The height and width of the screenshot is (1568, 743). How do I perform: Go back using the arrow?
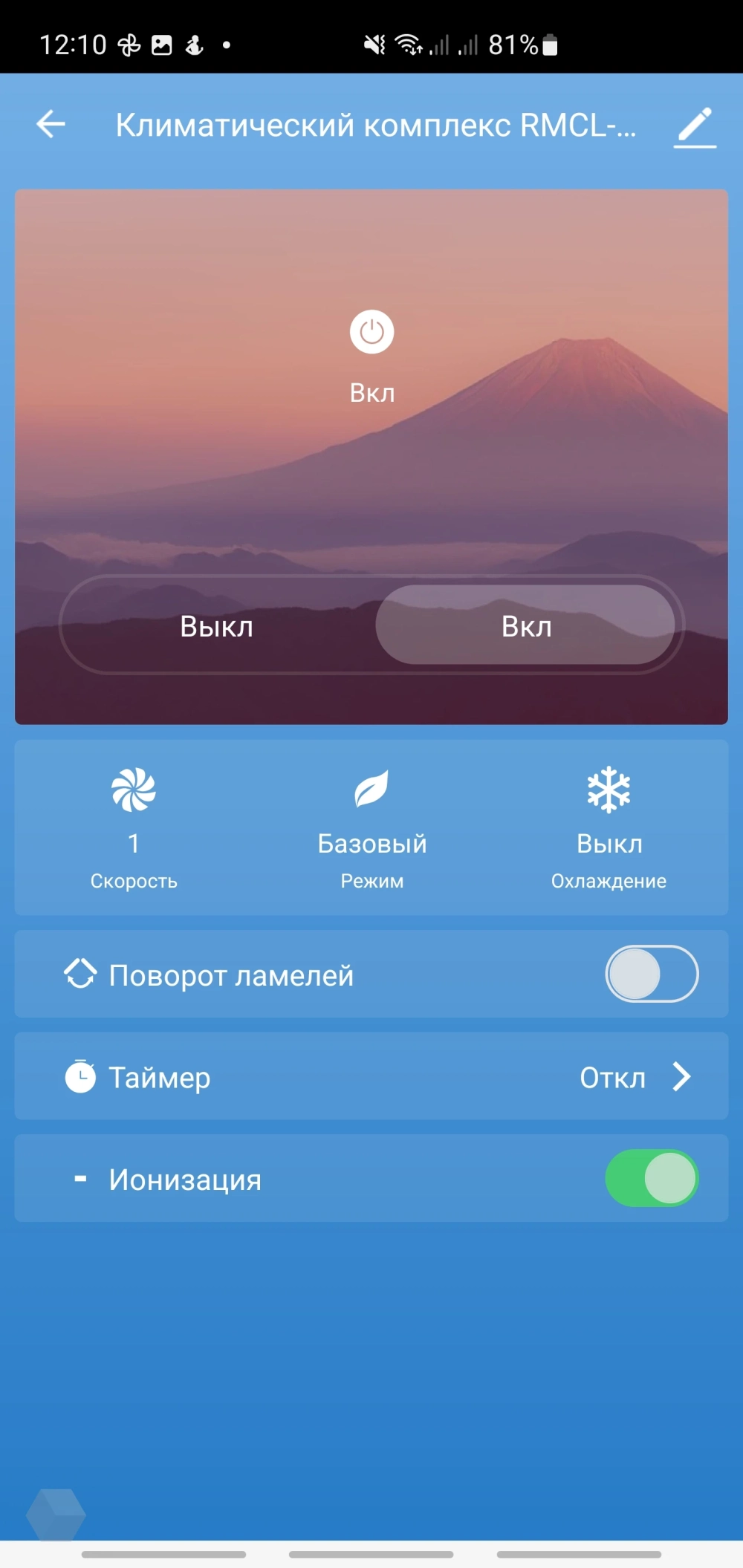click(x=51, y=124)
